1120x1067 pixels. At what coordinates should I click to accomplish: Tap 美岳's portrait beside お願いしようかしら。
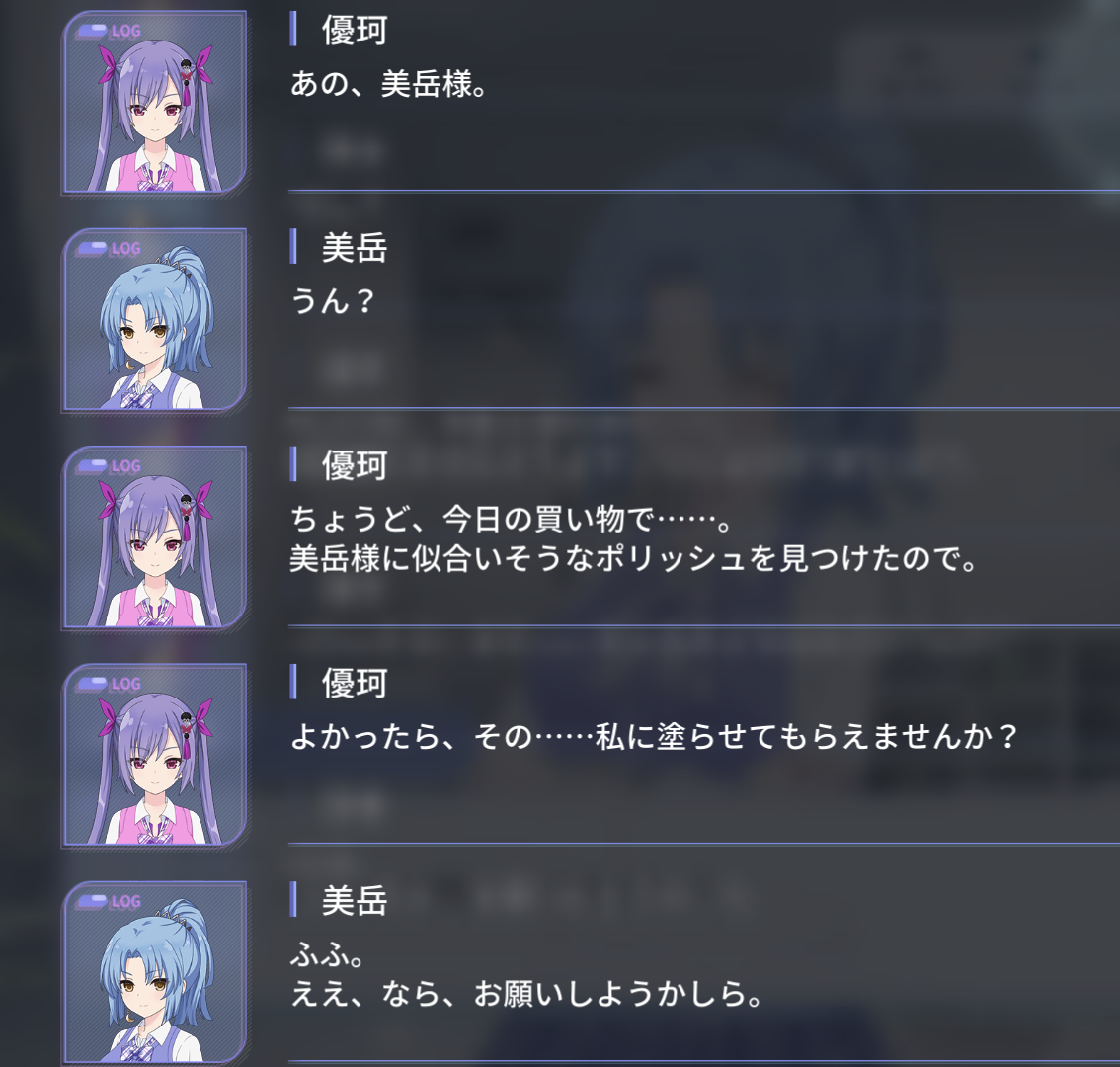coord(154,972)
